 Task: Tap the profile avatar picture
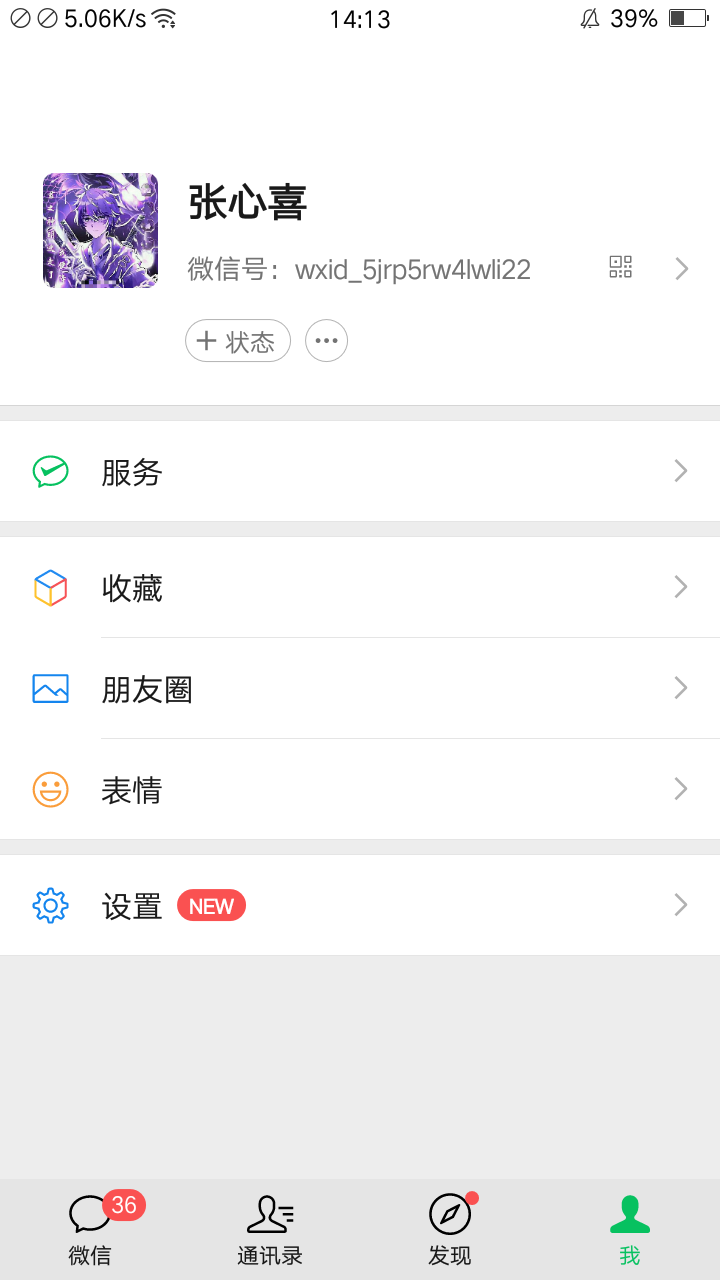click(x=100, y=231)
